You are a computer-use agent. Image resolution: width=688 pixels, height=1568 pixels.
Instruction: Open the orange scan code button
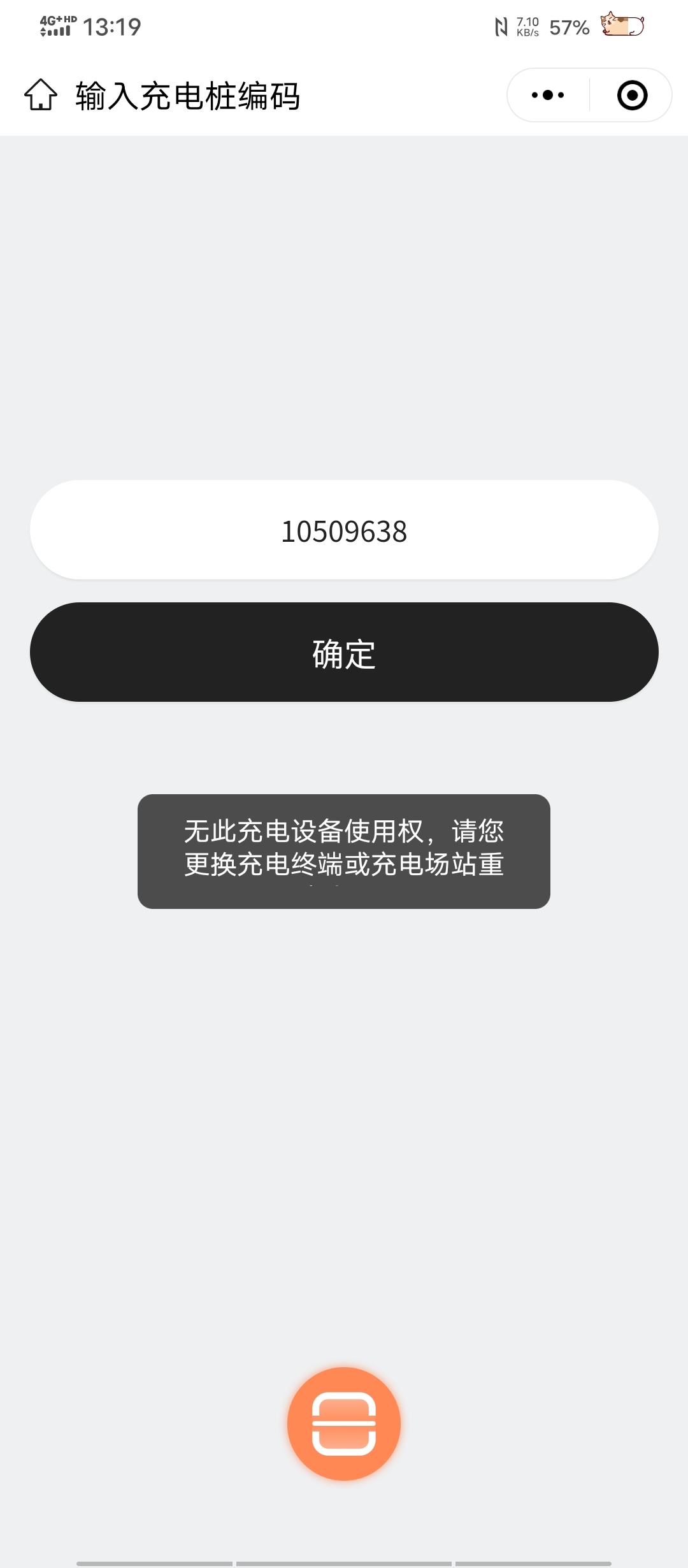pyautogui.click(x=344, y=1424)
